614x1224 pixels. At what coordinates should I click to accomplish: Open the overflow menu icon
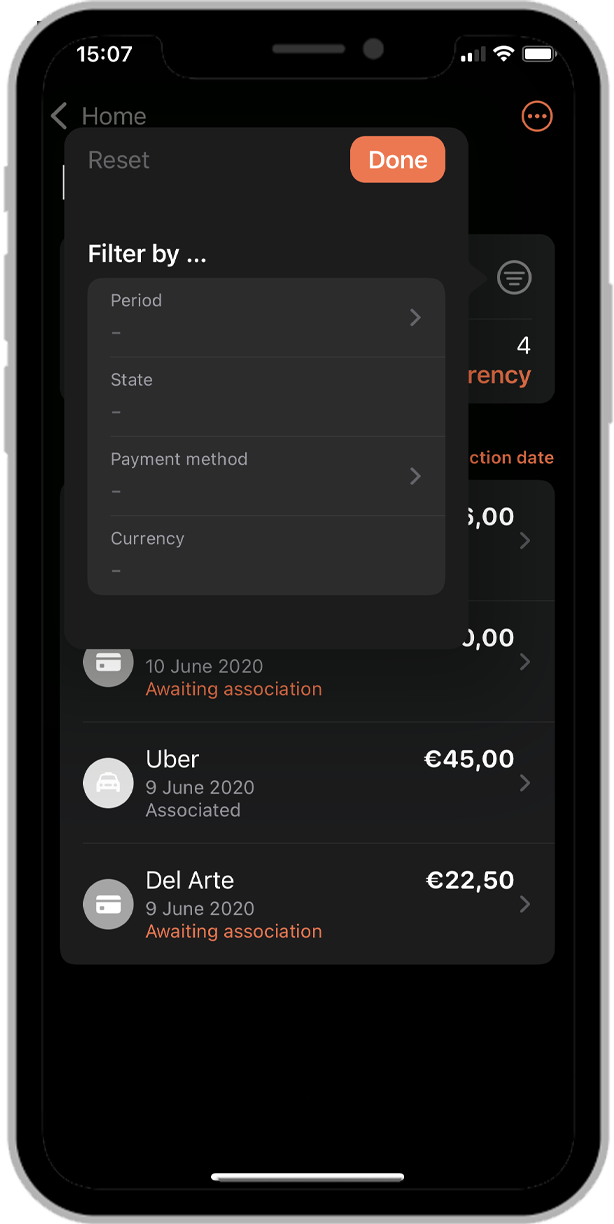[x=537, y=116]
